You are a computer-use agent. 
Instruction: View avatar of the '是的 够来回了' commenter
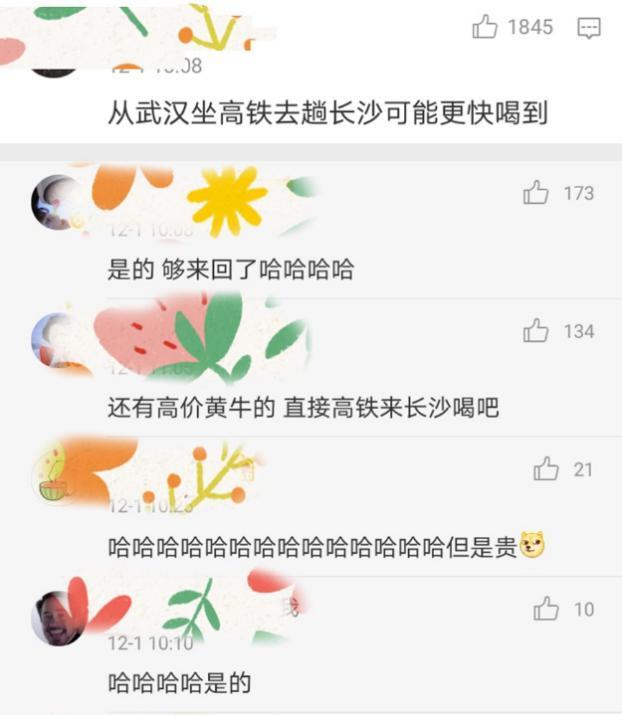coord(57,199)
